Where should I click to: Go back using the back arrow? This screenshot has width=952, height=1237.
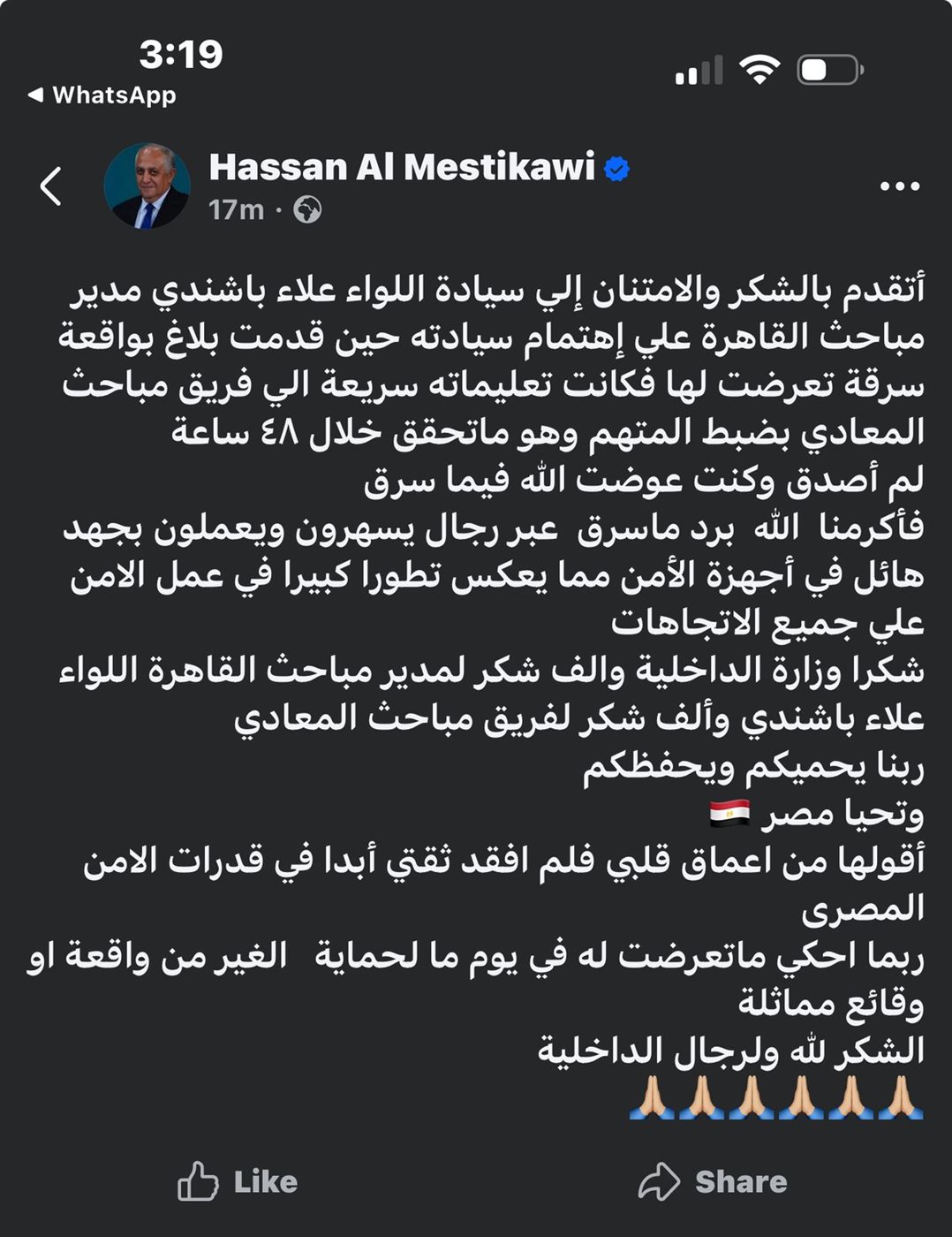point(51,186)
